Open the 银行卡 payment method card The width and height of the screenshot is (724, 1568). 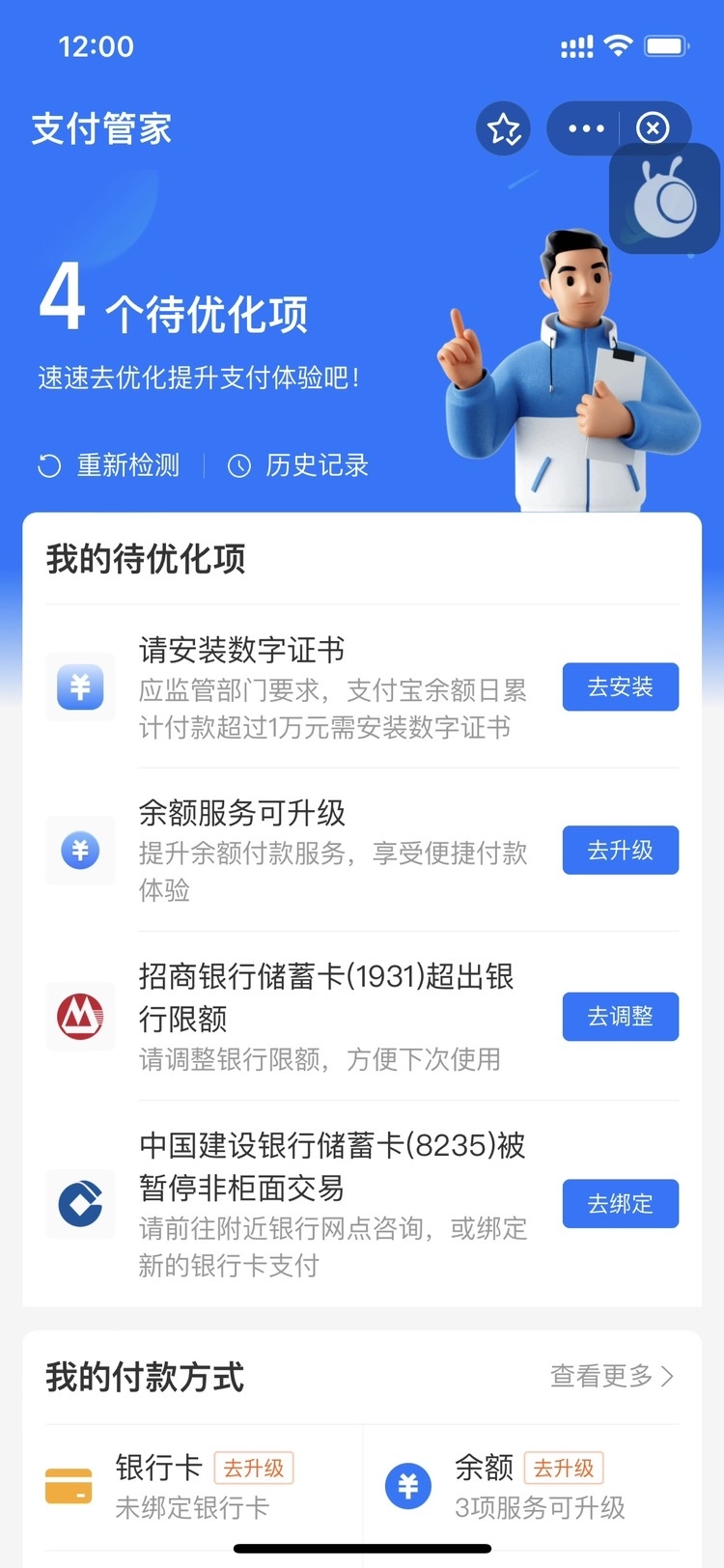coord(193,1487)
